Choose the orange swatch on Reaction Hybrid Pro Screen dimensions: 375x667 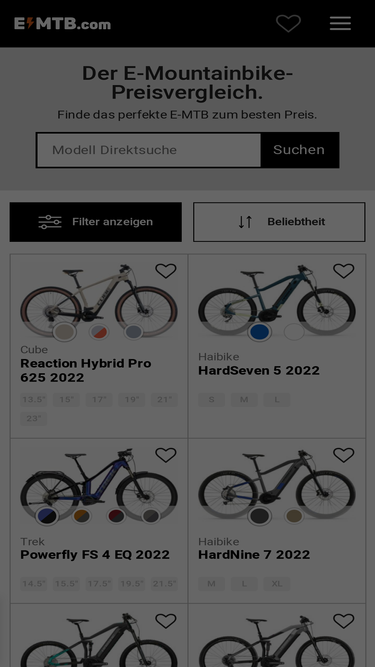pyautogui.click(x=99, y=332)
